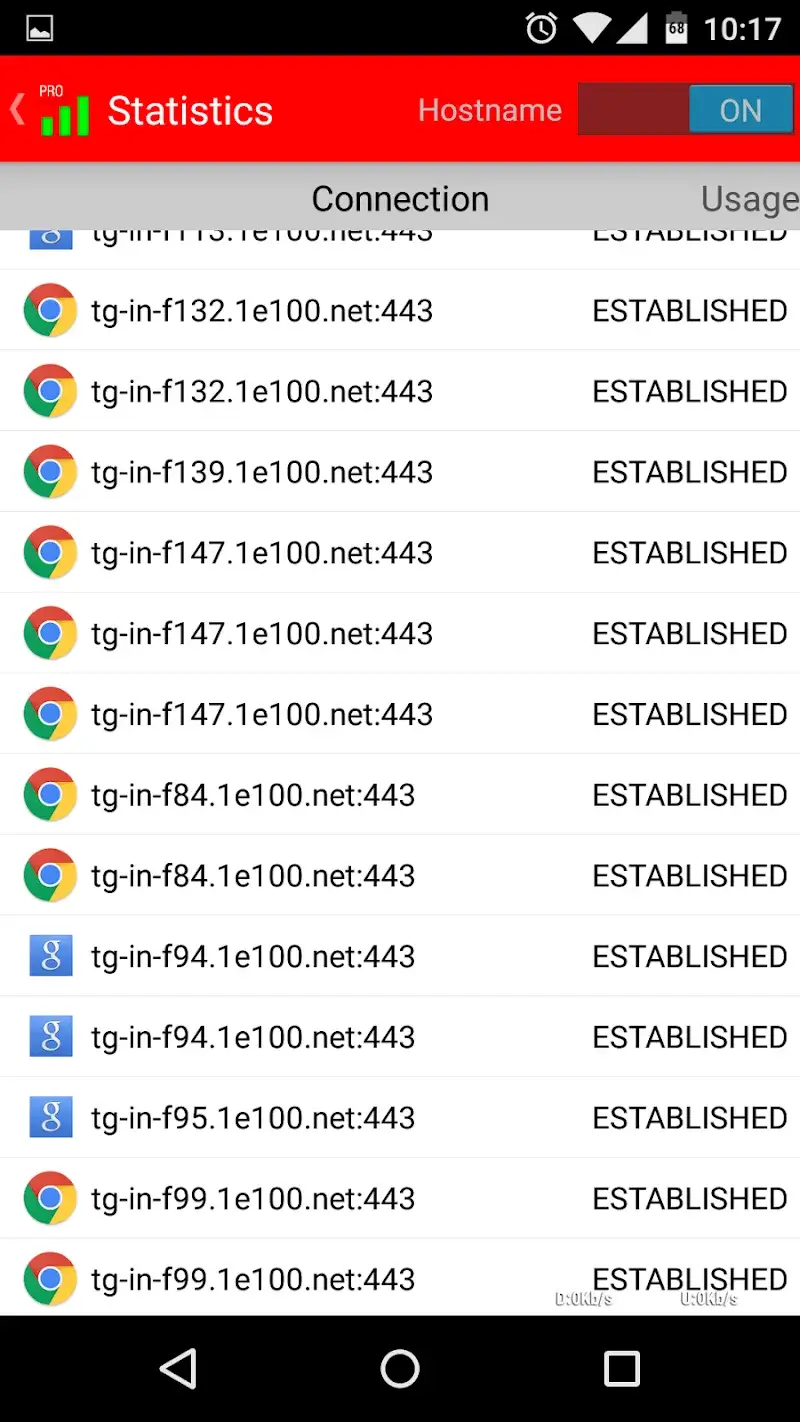Click the Google icon beside tg-in-f95.1e100.net:443

(50, 1117)
